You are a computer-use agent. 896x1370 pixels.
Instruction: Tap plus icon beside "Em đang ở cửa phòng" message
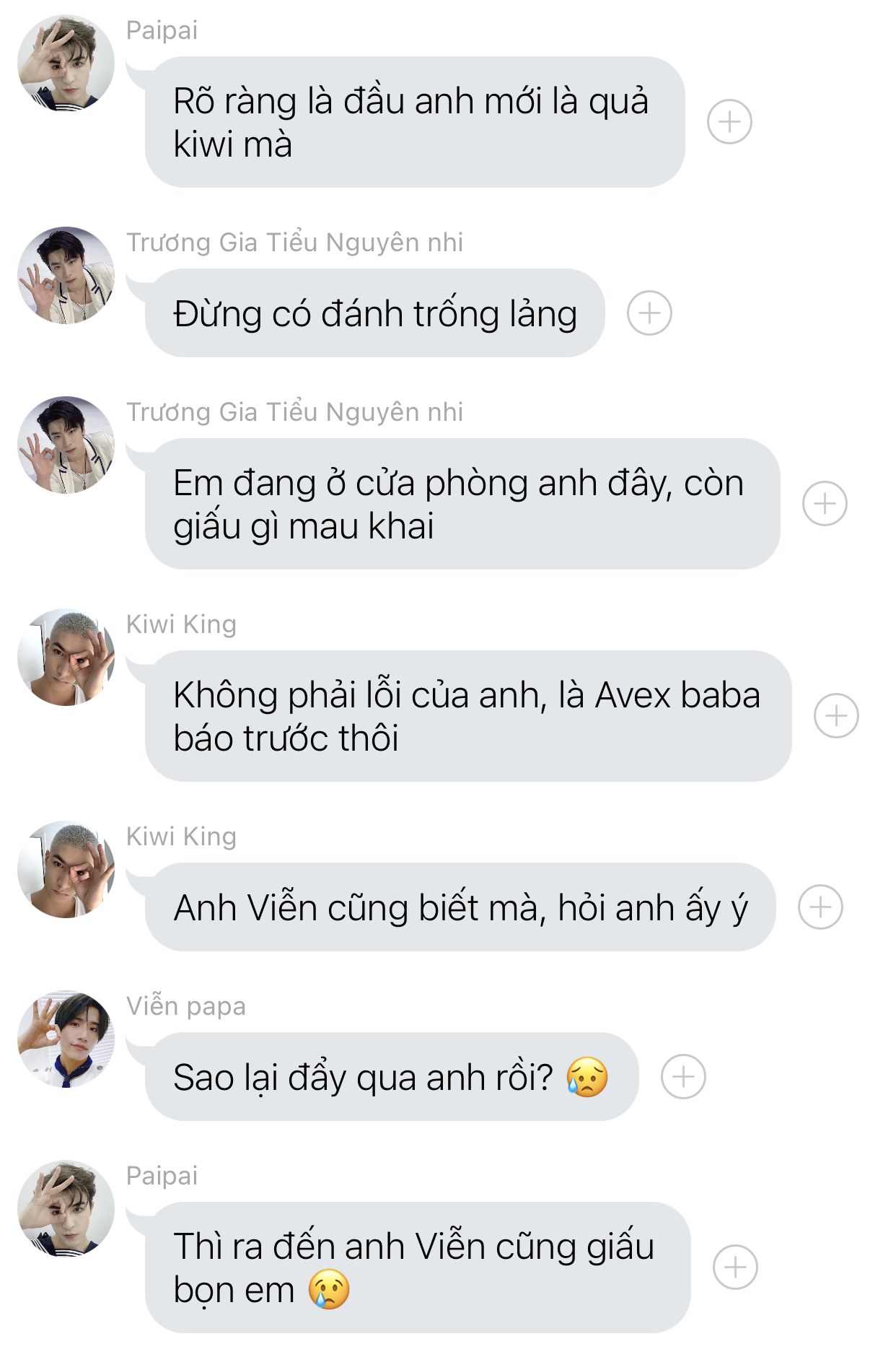click(825, 503)
